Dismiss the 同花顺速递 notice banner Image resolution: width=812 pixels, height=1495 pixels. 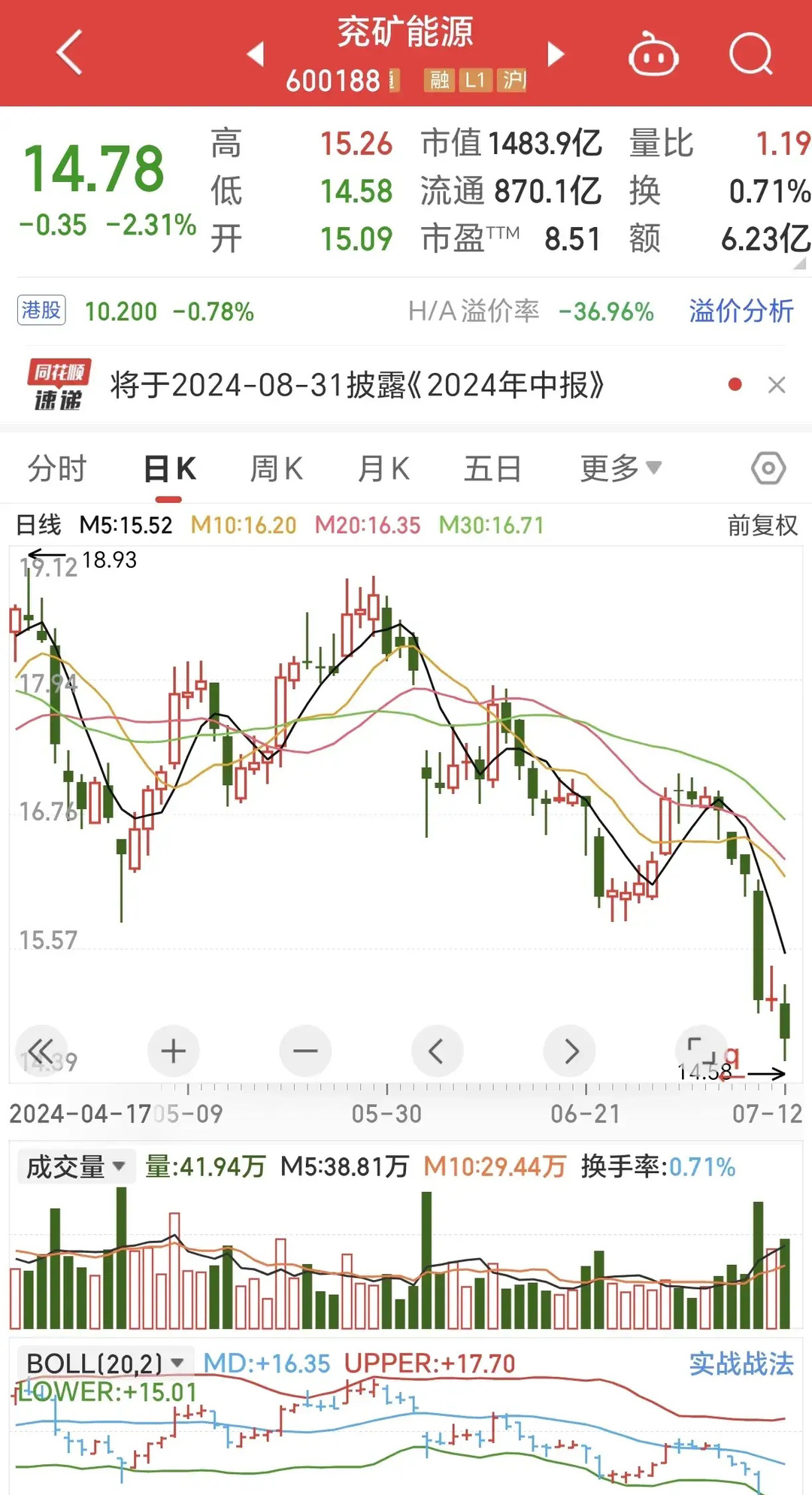(777, 385)
